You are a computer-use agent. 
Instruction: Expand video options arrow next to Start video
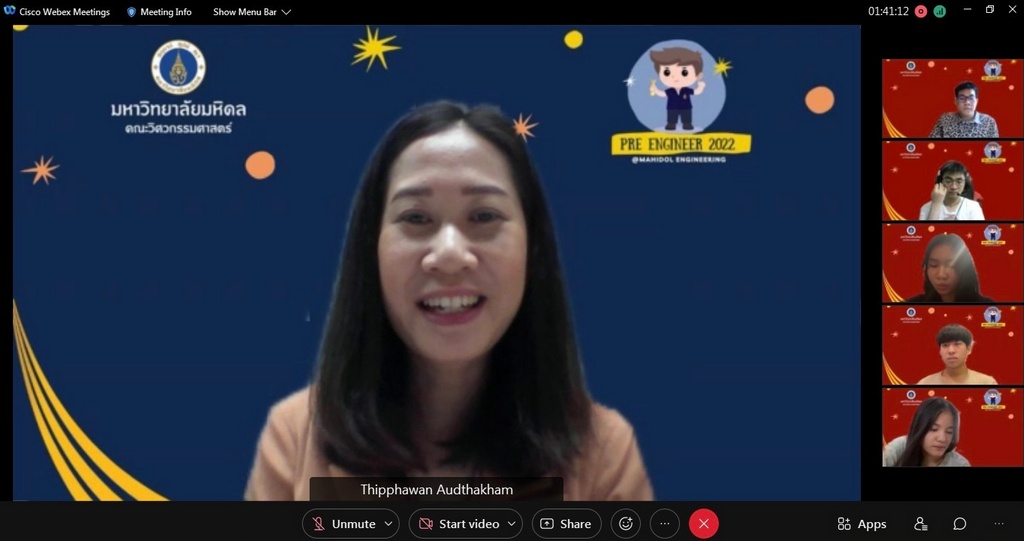pos(513,524)
